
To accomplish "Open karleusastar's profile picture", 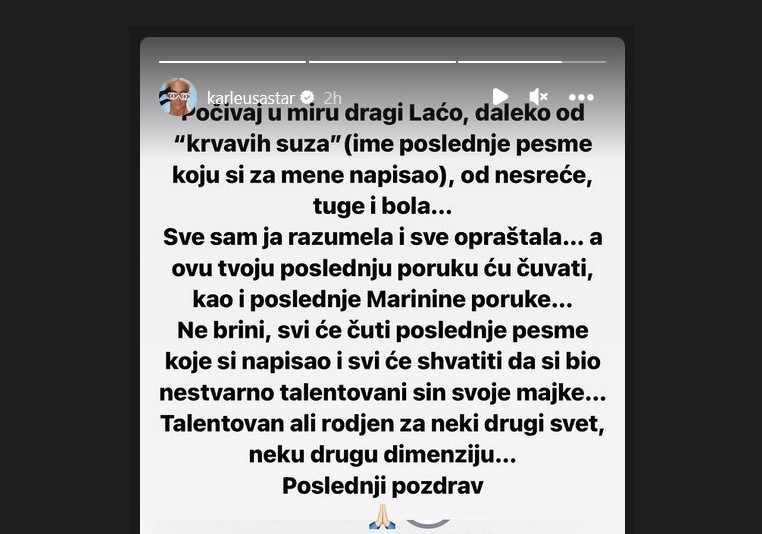I will click(x=178, y=97).
